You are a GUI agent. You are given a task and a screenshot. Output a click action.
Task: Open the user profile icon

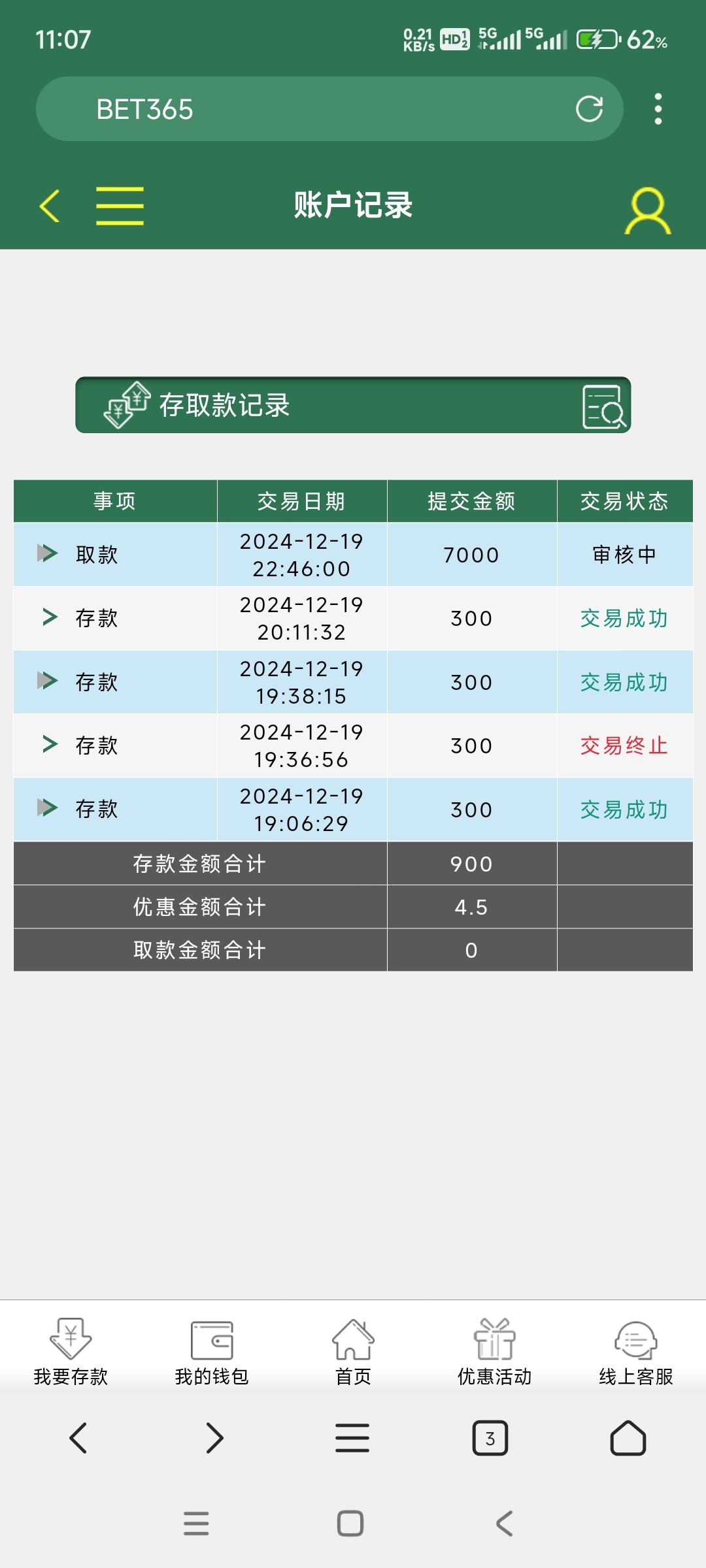[647, 210]
